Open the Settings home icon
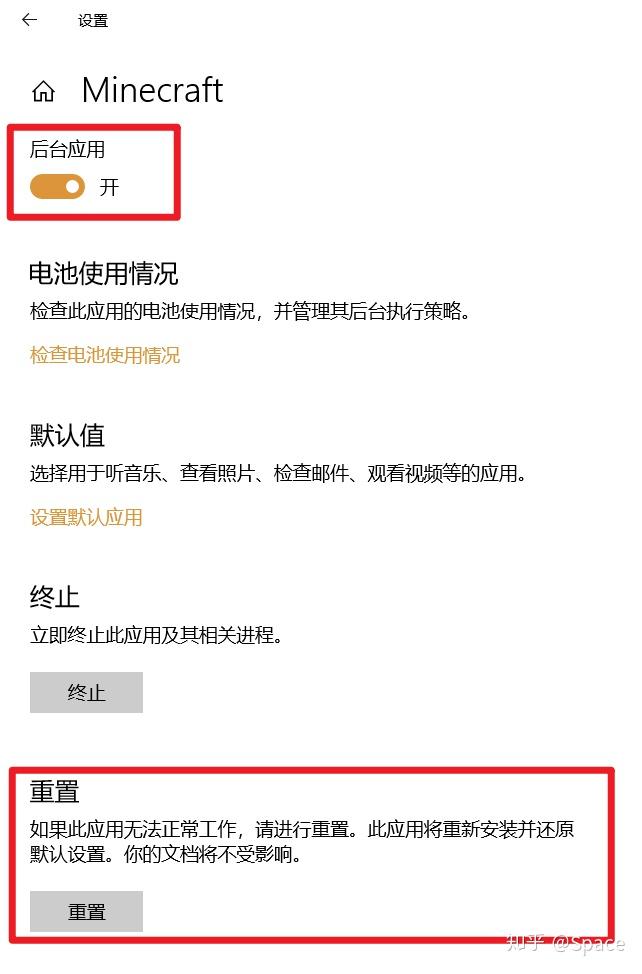Viewport: 642px width, 974px height. pyautogui.click(x=43, y=92)
